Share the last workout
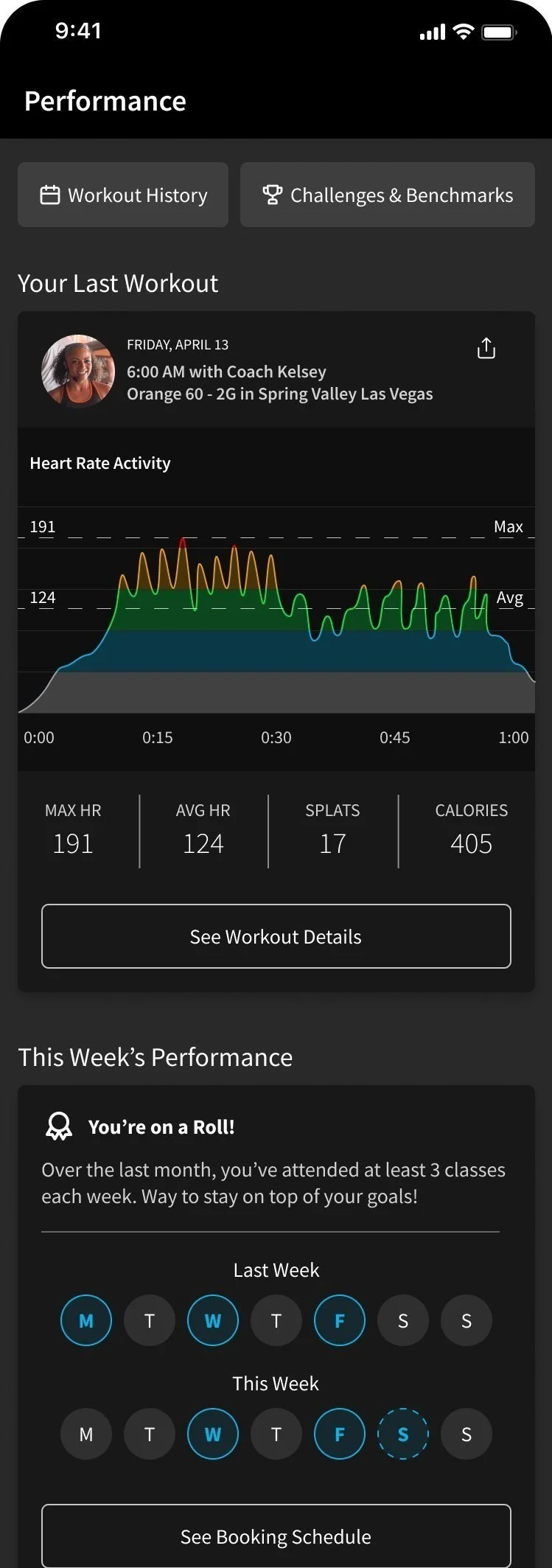 (486, 348)
